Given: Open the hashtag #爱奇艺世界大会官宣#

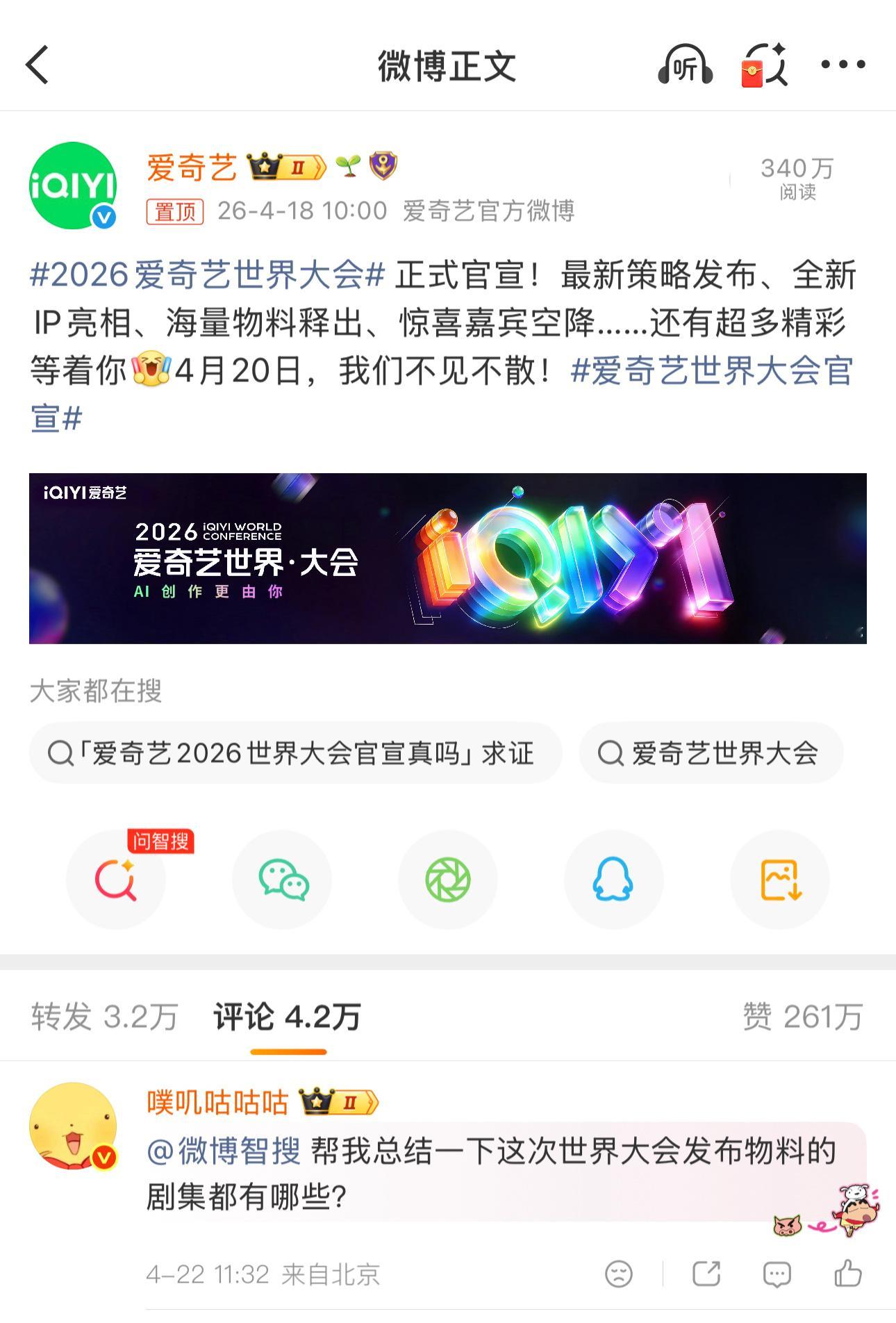Looking at the screenshot, I should (715, 375).
